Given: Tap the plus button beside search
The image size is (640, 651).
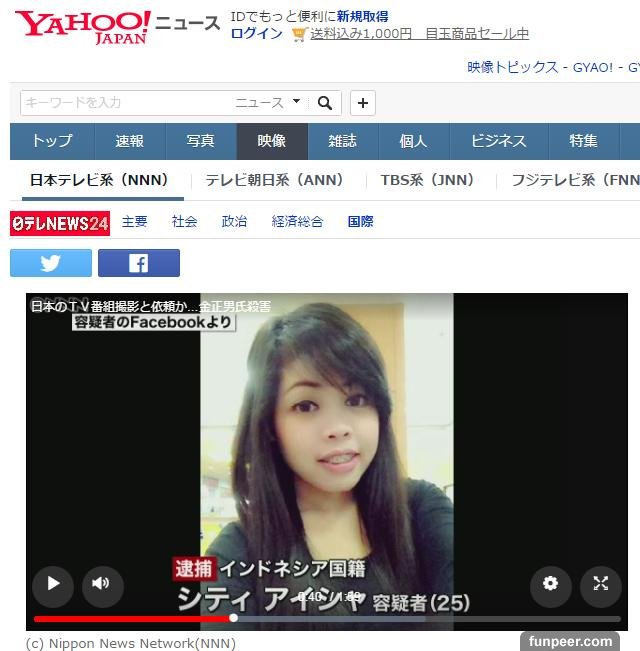Looking at the screenshot, I should [362, 103].
